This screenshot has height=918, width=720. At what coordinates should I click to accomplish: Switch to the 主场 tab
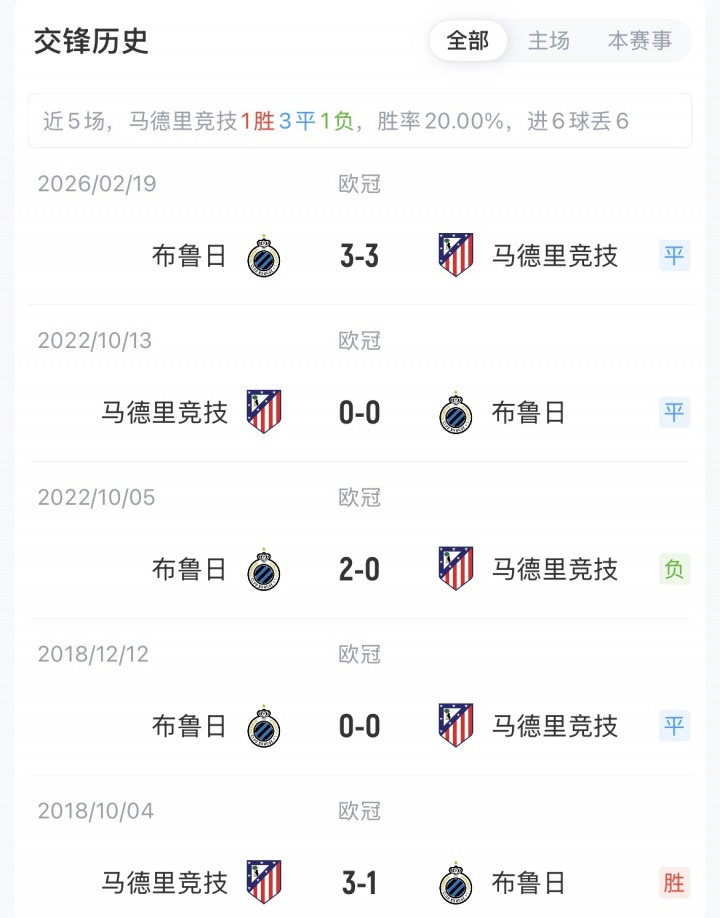click(x=549, y=41)
